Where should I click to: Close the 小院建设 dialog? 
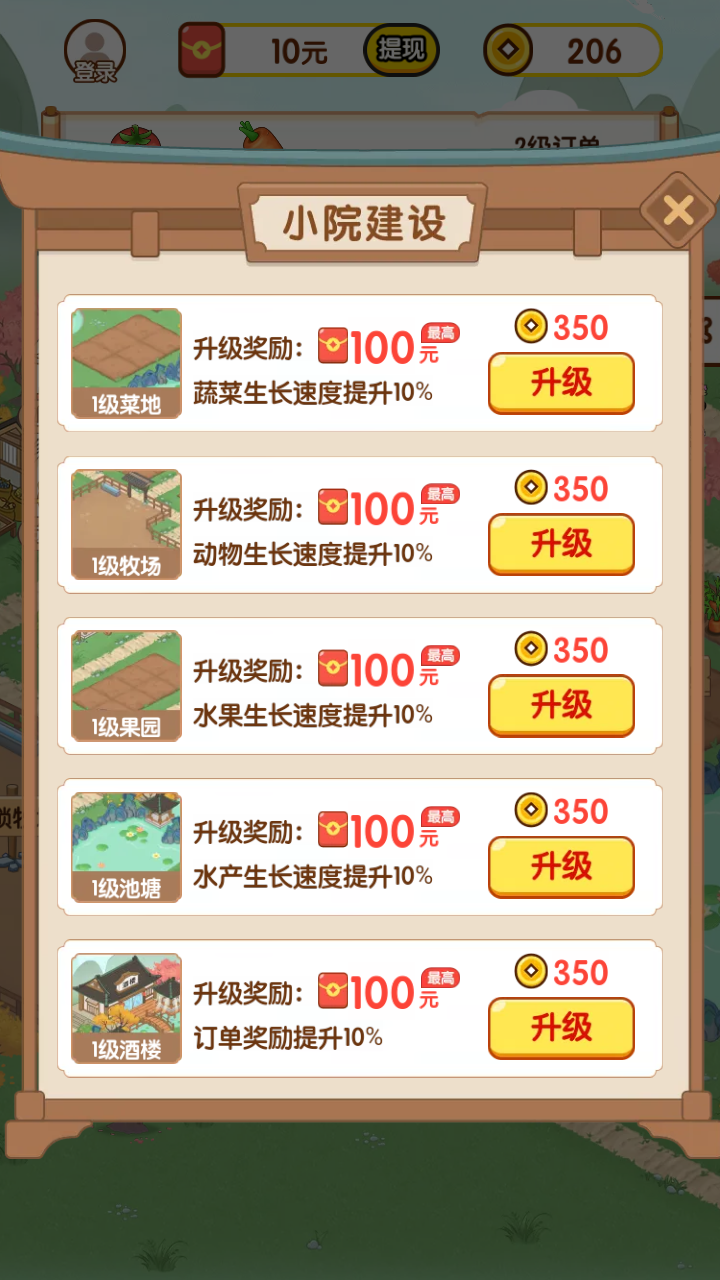(678, 211)
